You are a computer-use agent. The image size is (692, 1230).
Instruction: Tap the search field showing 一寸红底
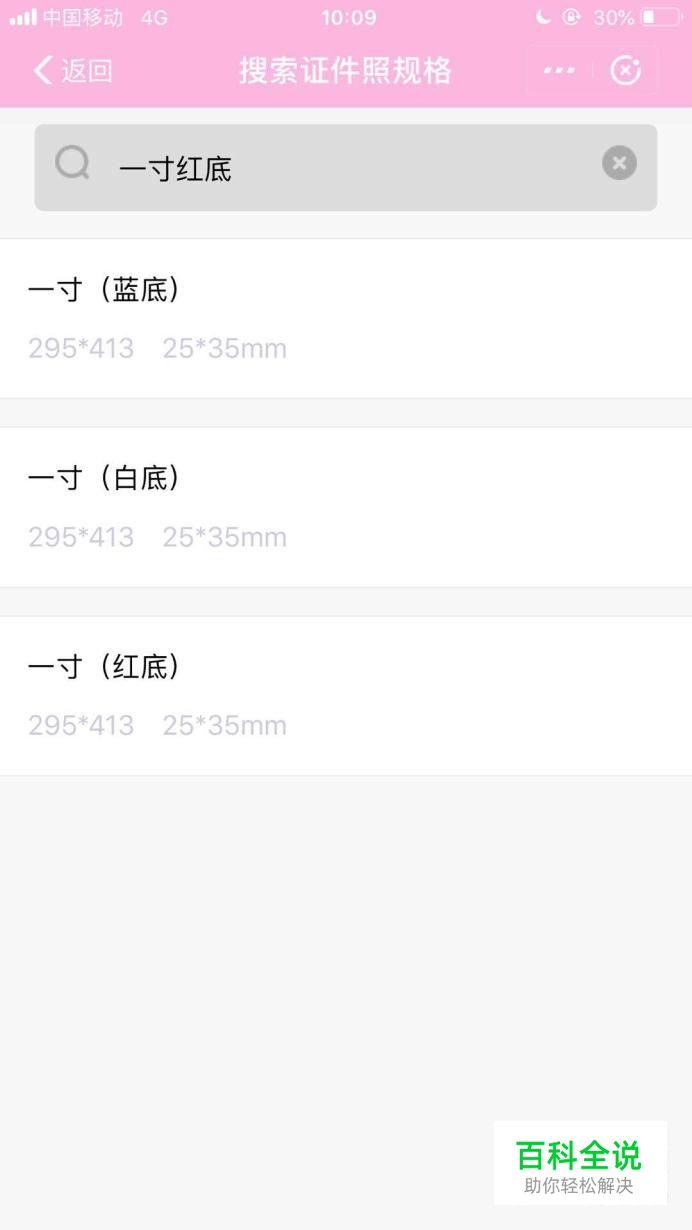(345, 168)
